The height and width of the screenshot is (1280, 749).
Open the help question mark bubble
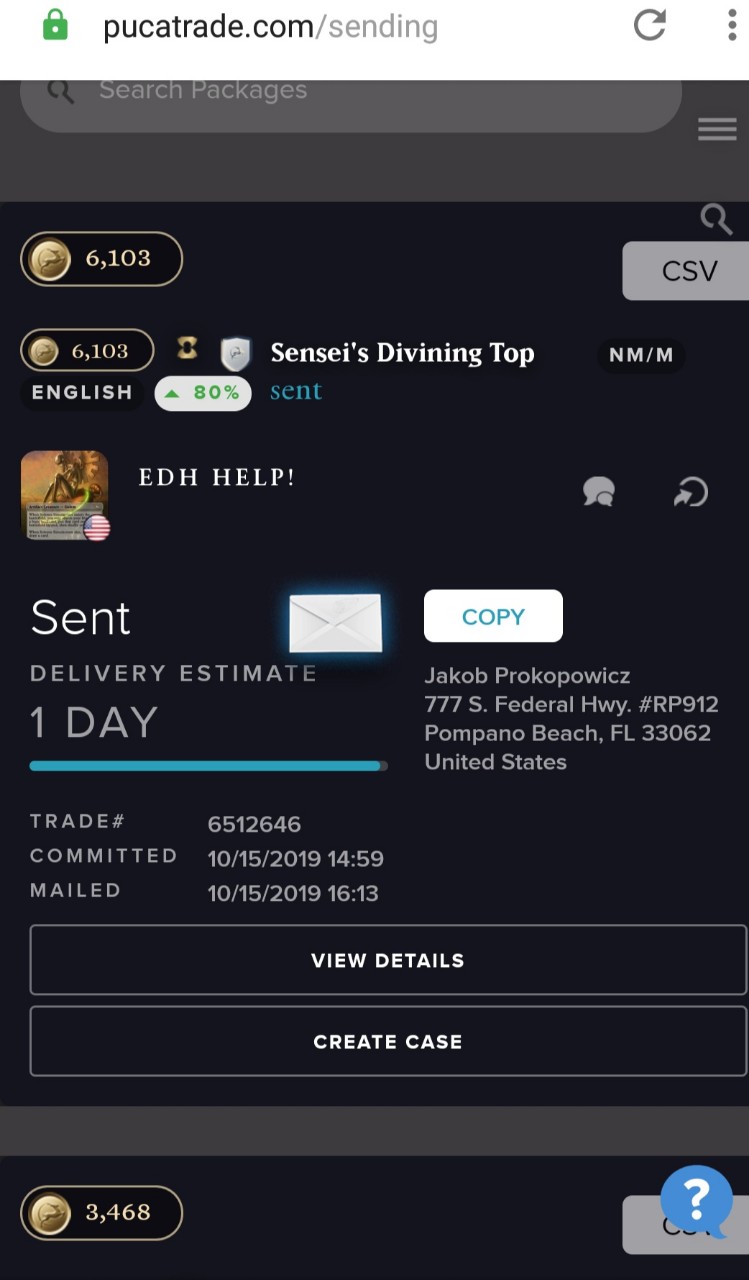697,1198
